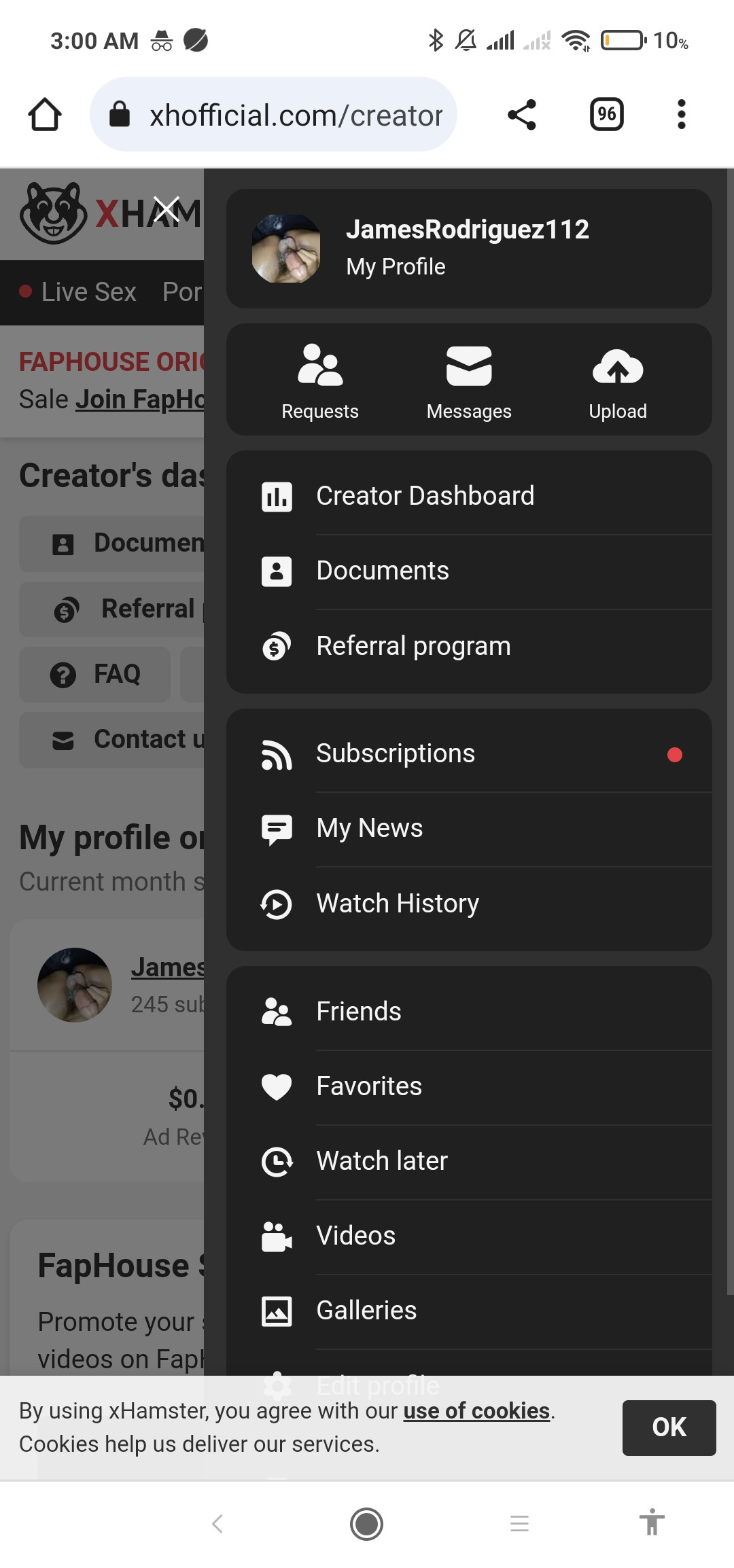The height and width of the screenshot is (1568, 734).
Task: Open My News
Action: pos(469,829)
